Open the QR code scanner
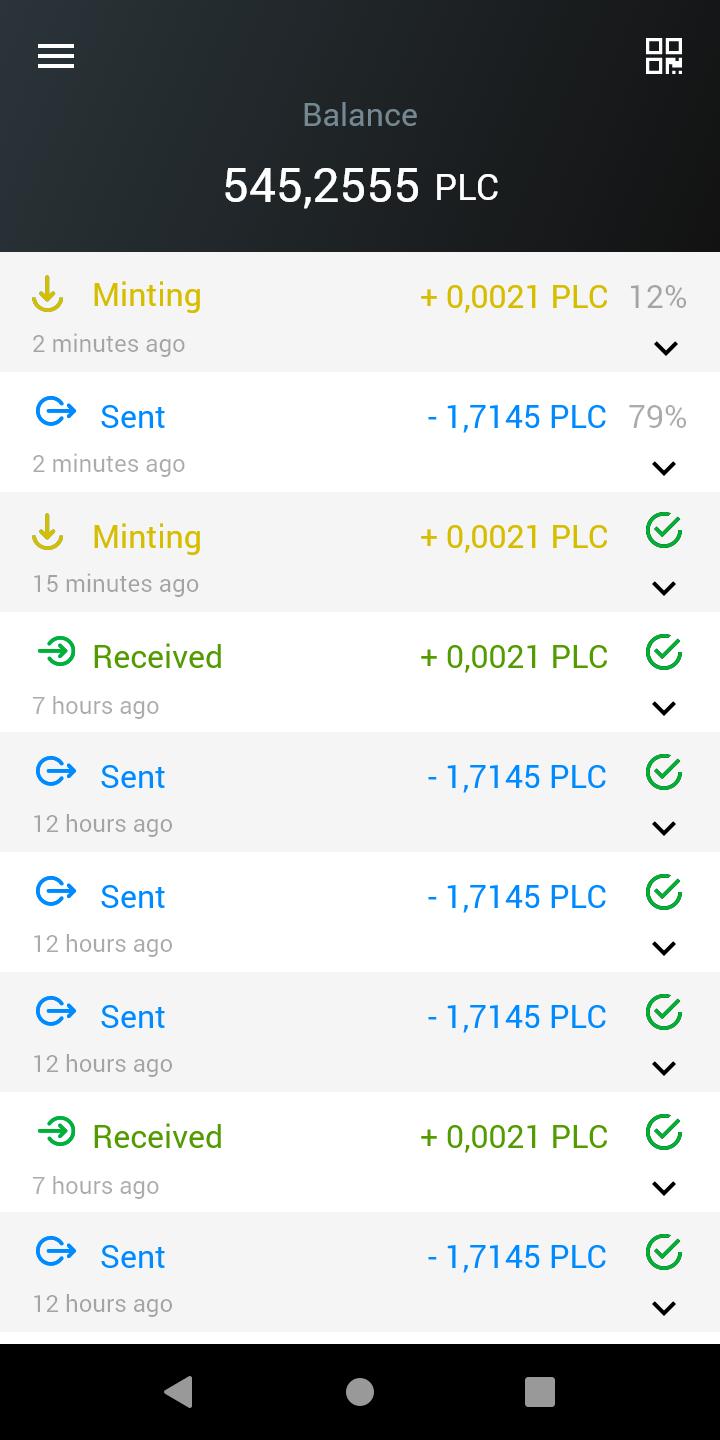This screenshot has height=1440, width=720. [664, 57]
